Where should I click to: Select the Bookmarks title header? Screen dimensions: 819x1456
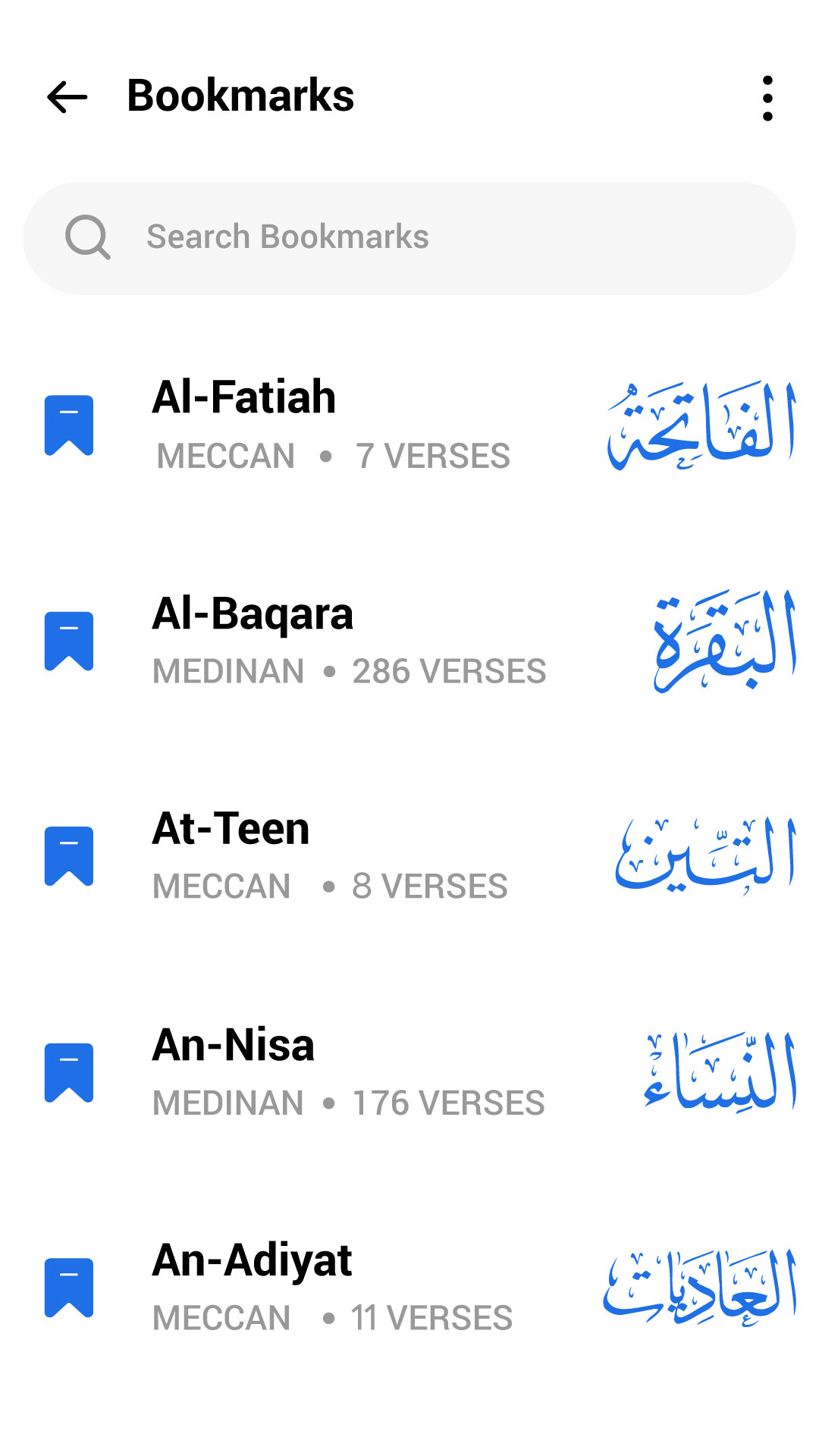coord(241,96)
